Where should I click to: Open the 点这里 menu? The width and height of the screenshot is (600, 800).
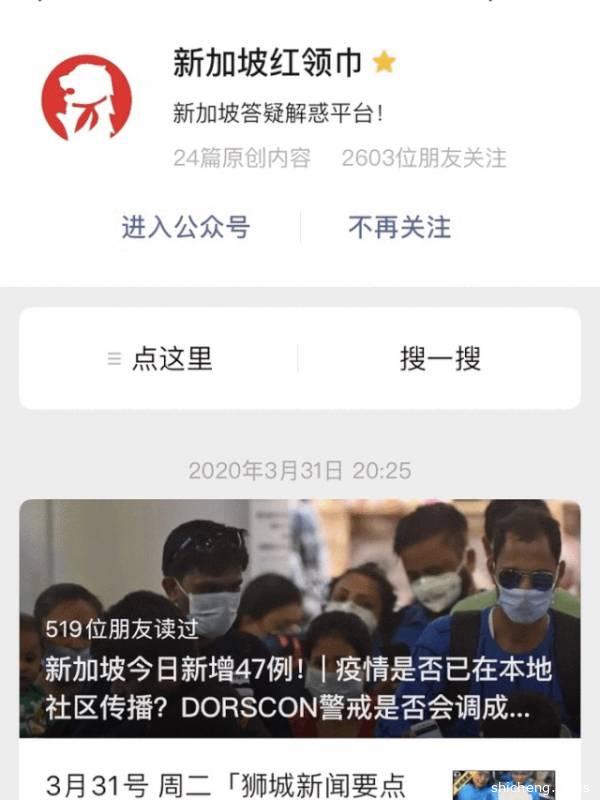click(160, 359)
